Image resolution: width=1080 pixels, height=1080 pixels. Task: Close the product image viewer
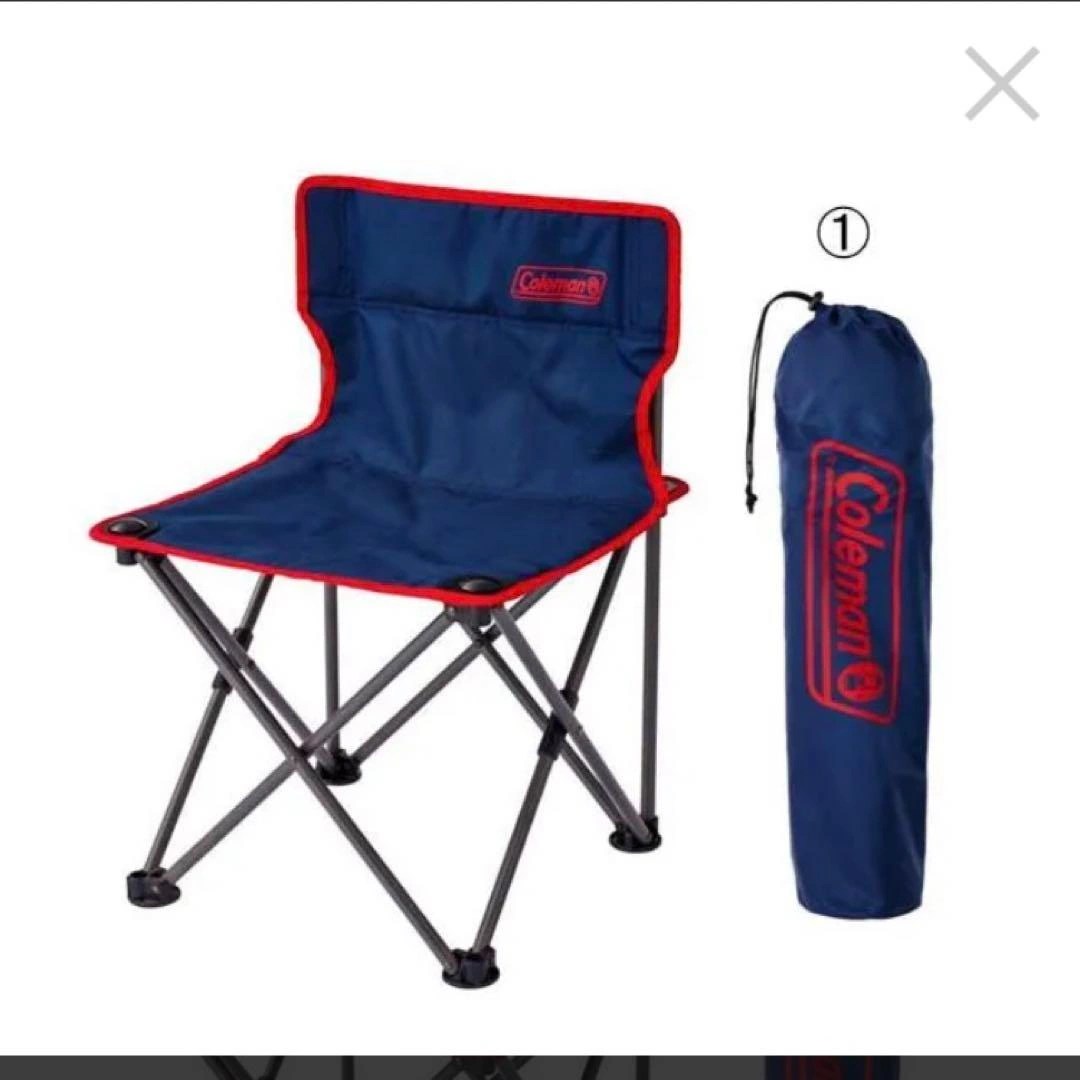pos(1001,84)
